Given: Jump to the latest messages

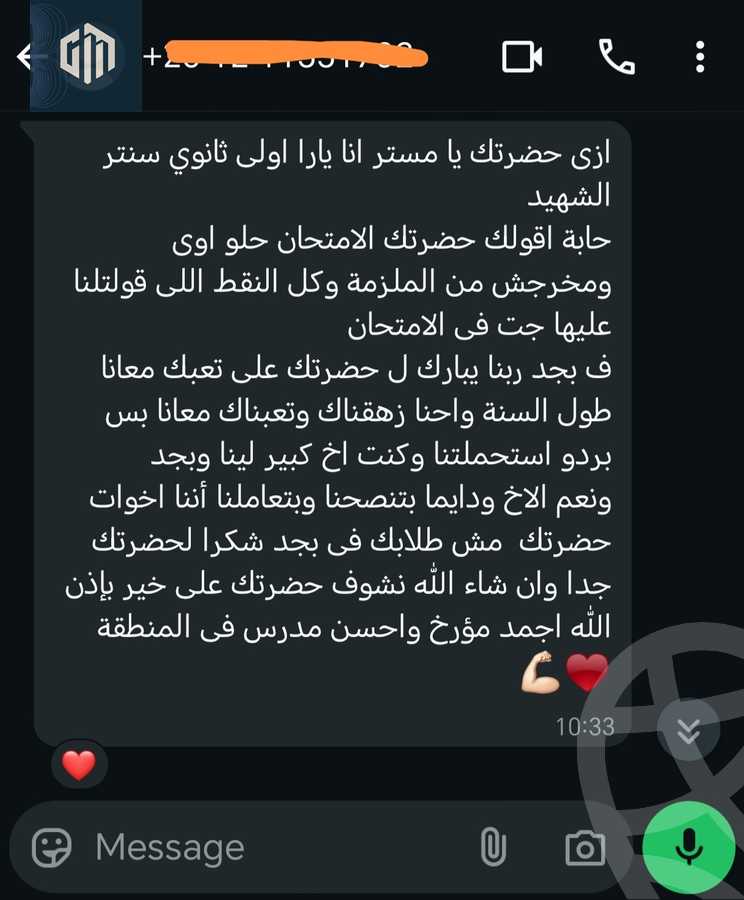Looking at the screenshot, I should (x=688, y=731).
